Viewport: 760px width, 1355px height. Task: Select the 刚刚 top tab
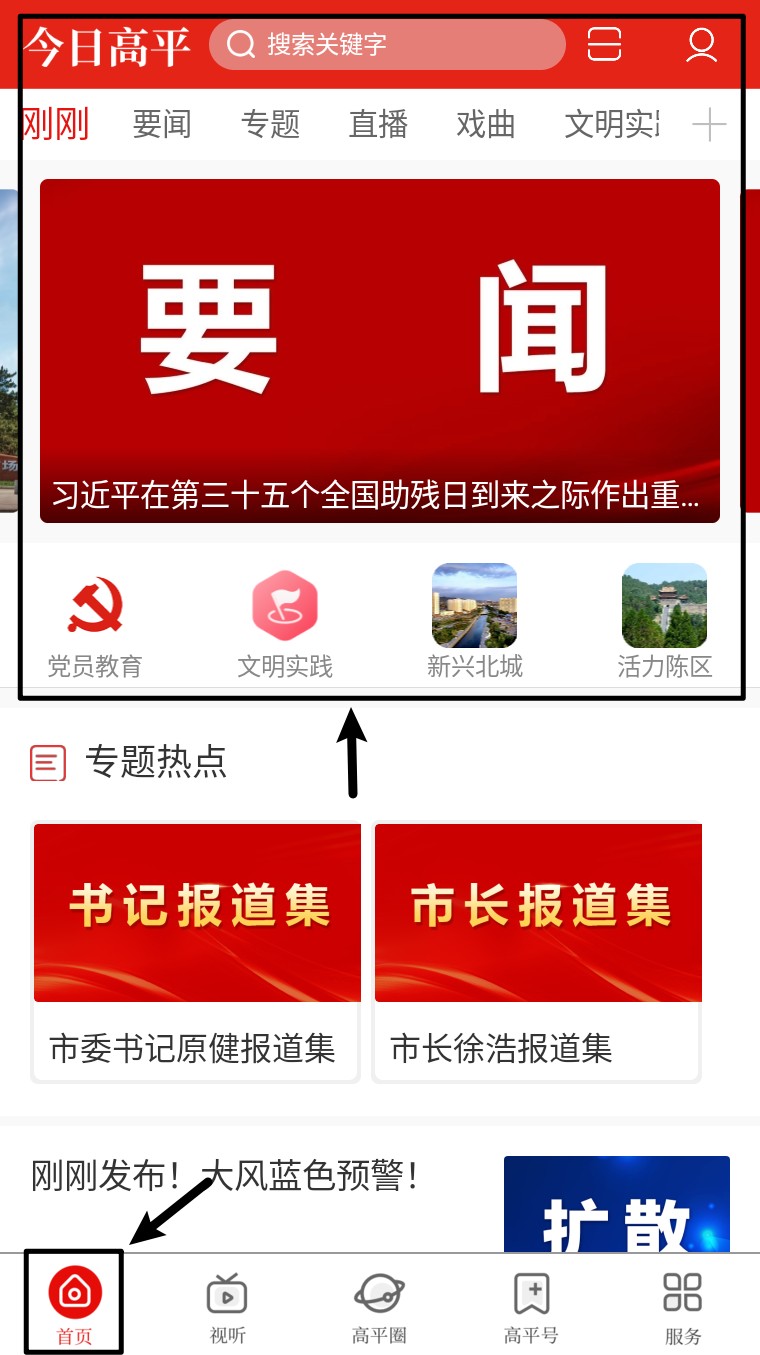pos(55,125)
